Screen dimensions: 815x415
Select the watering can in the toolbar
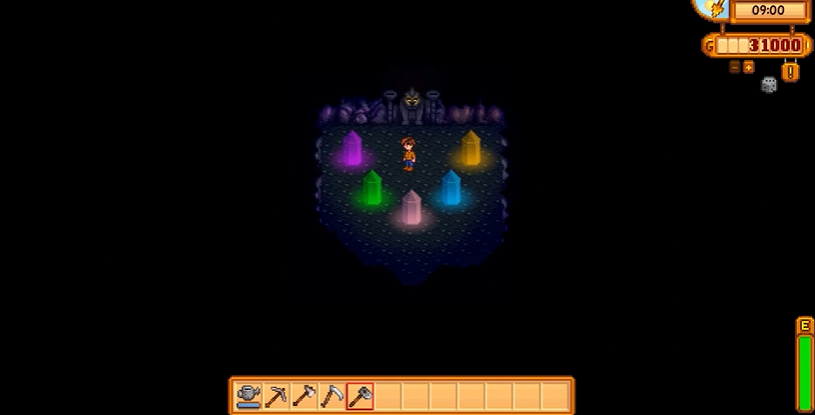[249, 396]
